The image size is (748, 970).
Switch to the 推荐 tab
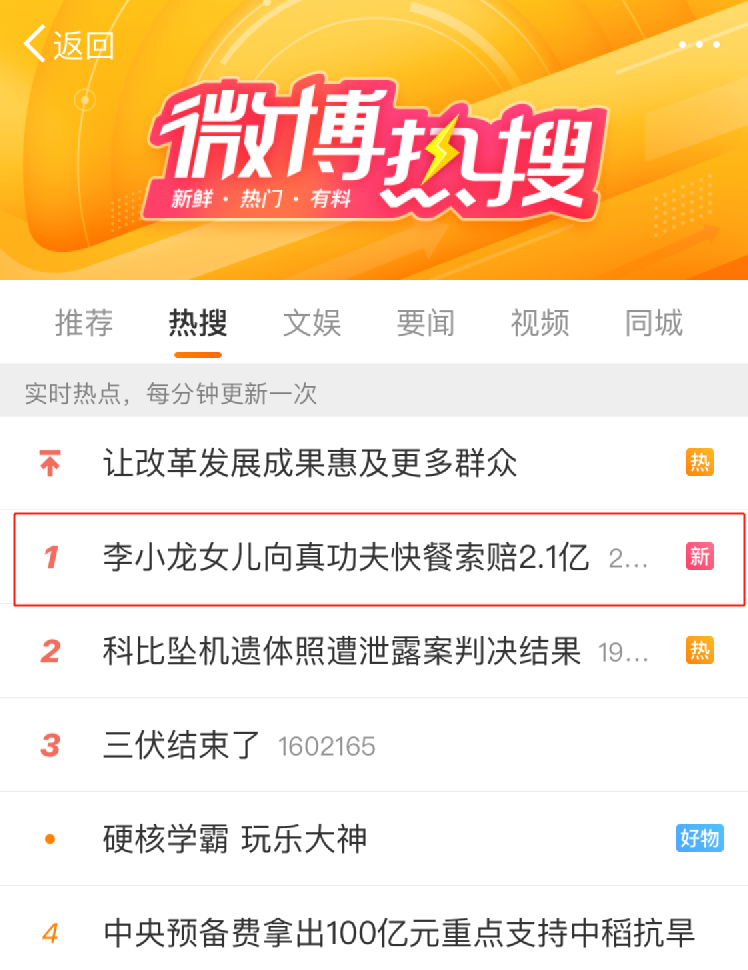[x=84, y=323]
